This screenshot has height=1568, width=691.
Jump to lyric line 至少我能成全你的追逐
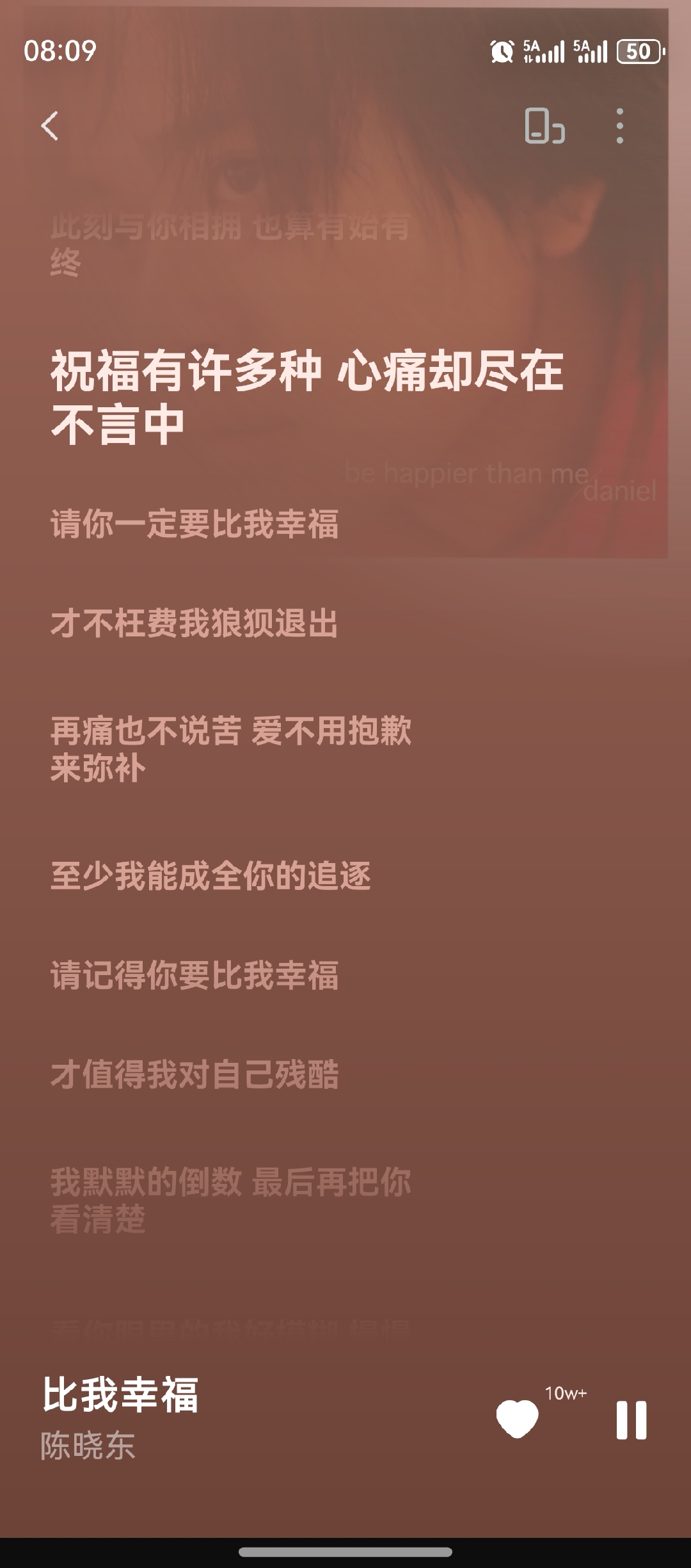[210, 876]
